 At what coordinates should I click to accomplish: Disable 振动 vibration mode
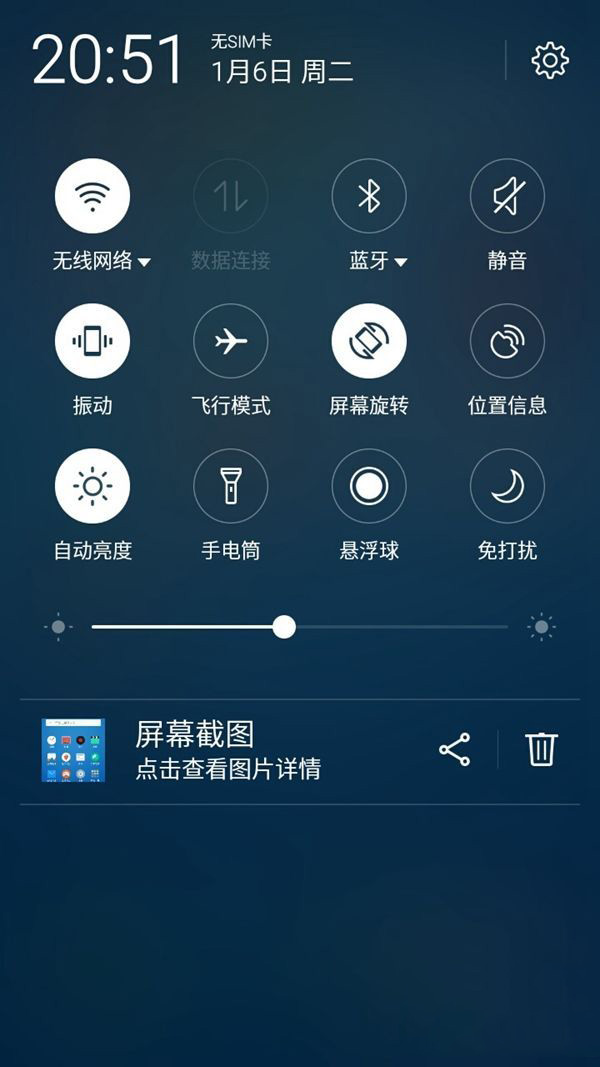point(92,341)
